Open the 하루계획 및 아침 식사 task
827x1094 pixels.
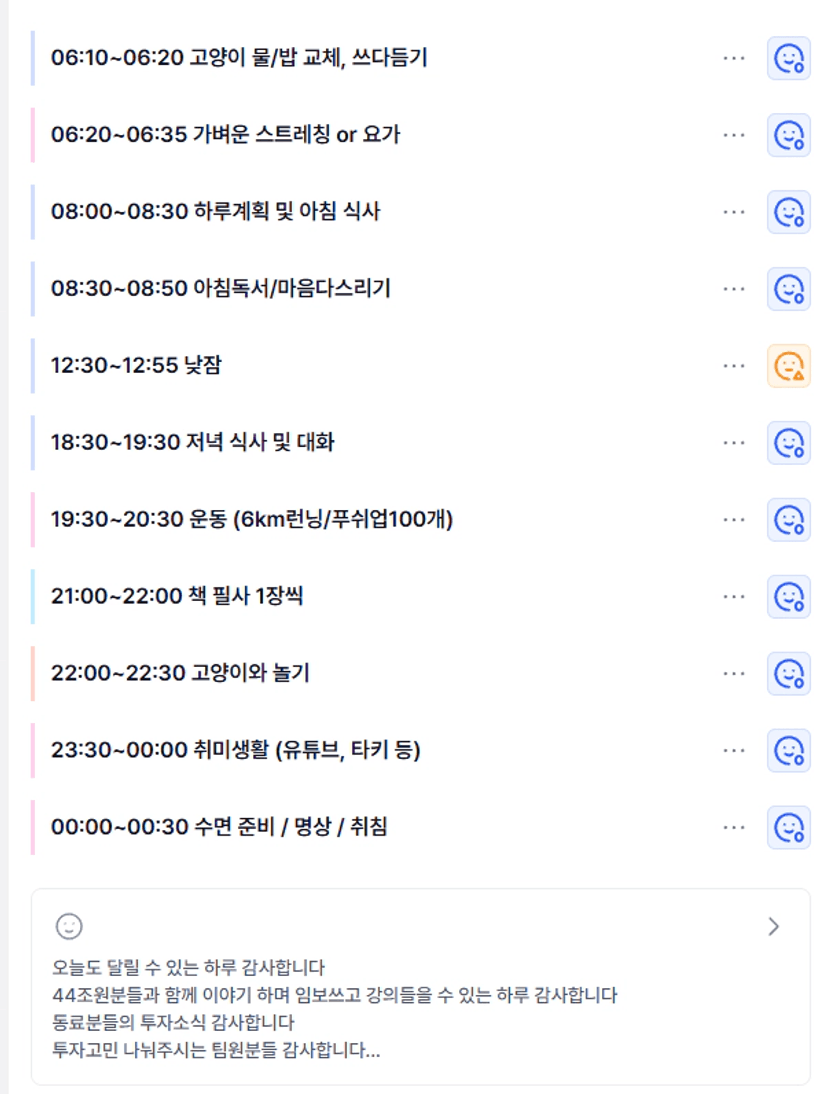click(x=216, y=212)
